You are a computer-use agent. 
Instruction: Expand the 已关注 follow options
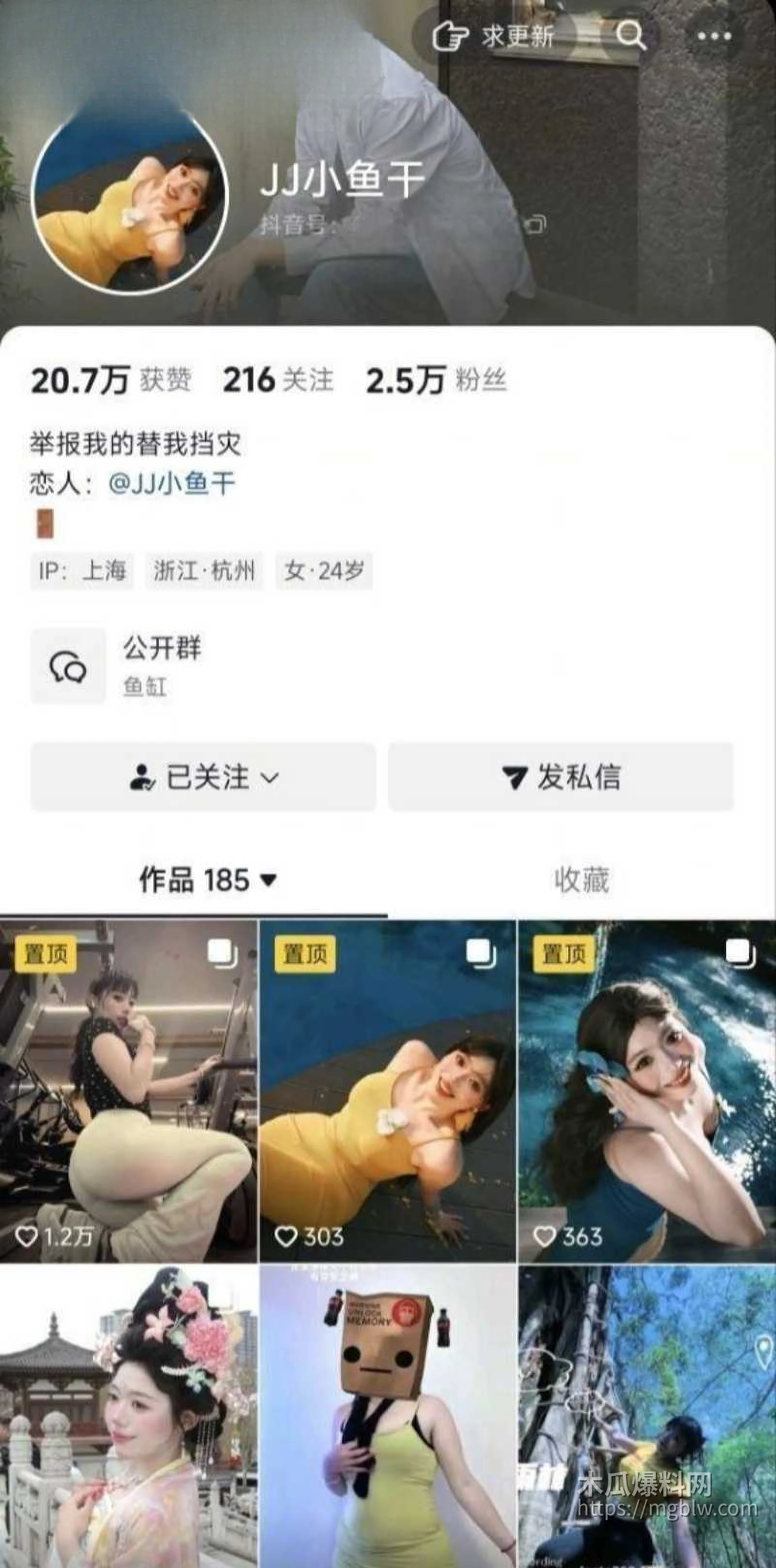(x=203, y=777)
